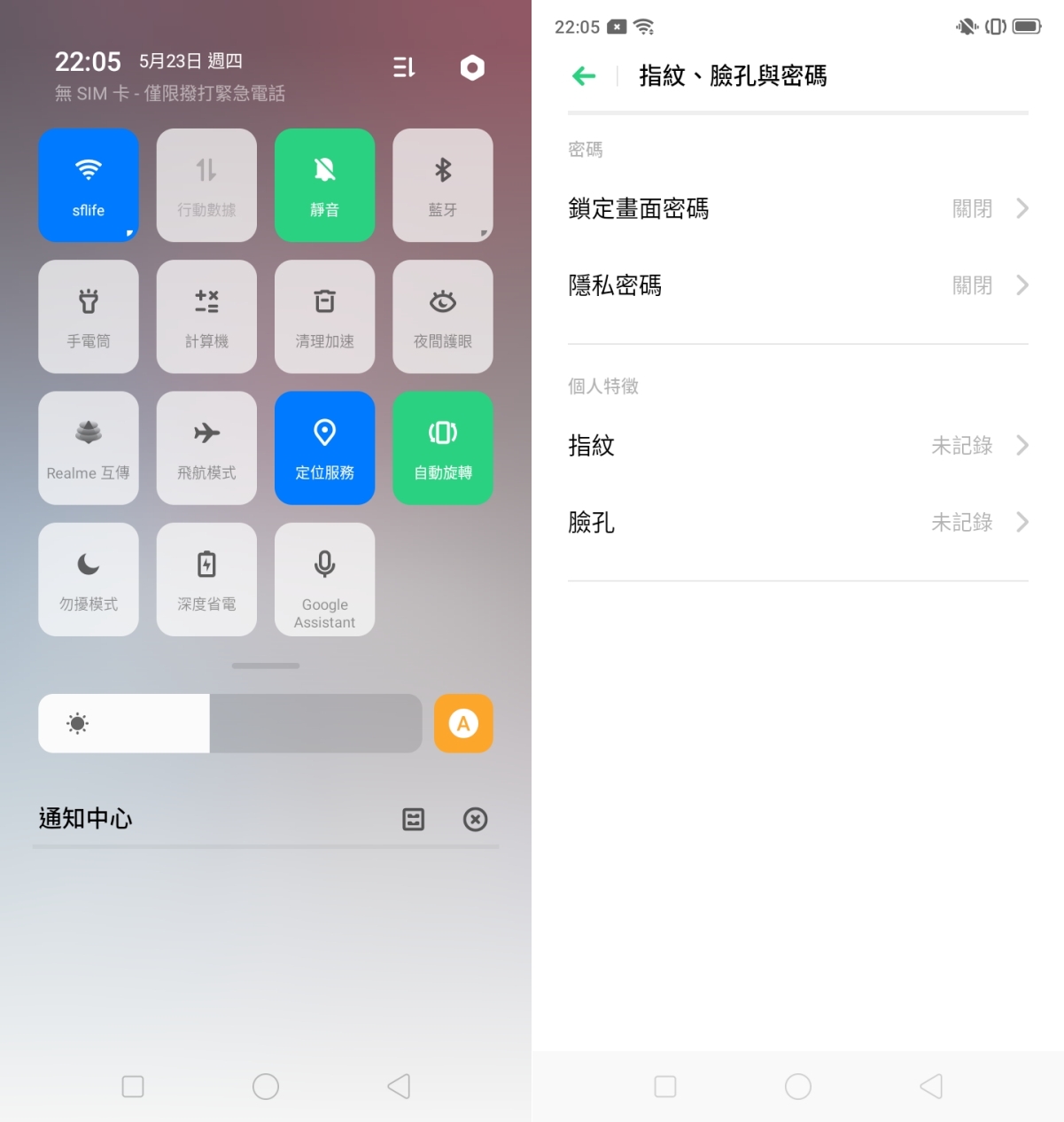Toggle the 自動旋轉 auto-rotate tile
Screen dimensions: 1064x1122
pyautogui.click(x=442, y=448)
